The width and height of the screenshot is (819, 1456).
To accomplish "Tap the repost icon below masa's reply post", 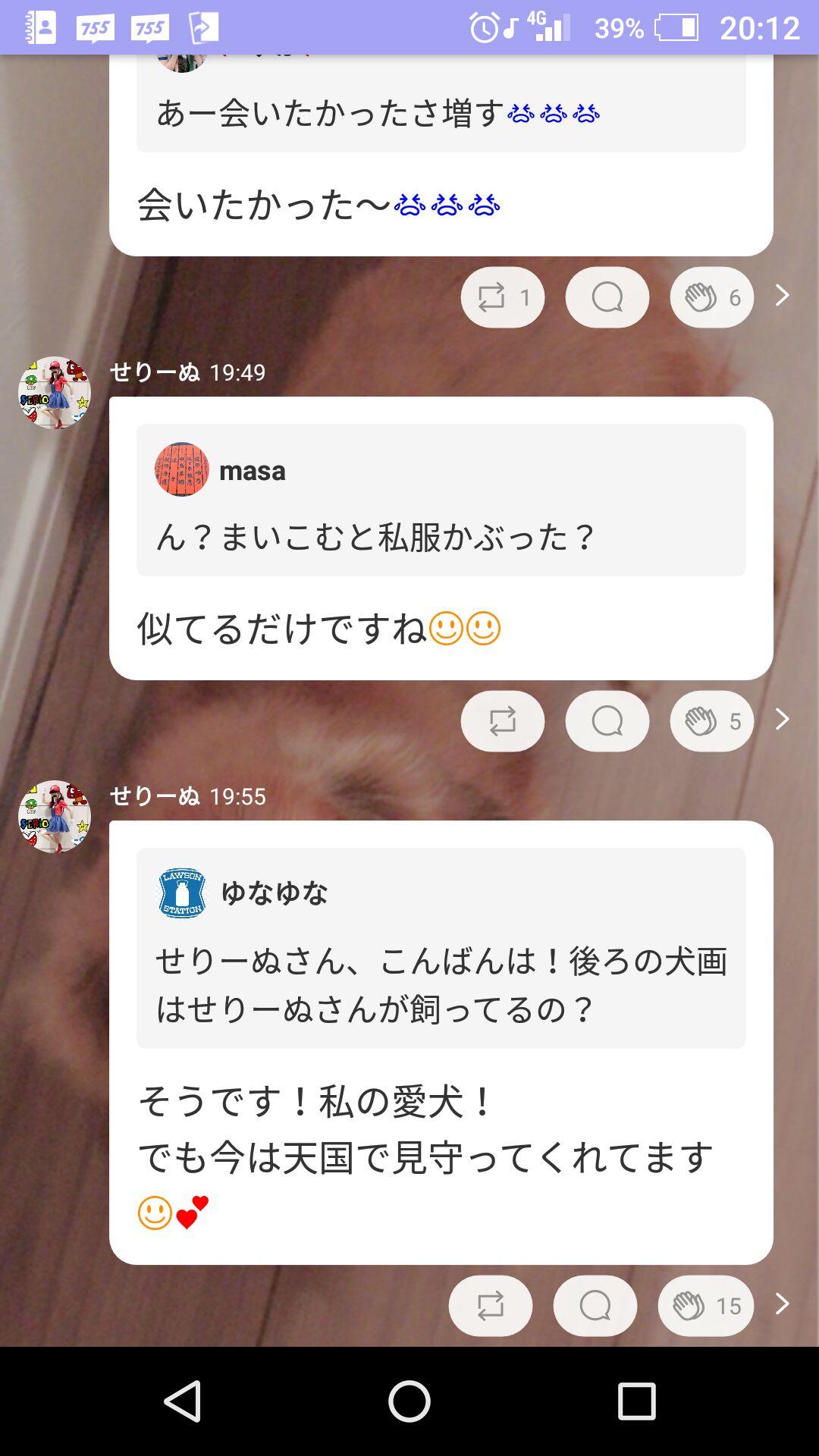I will pyautogui.click(x=502, y=723).
